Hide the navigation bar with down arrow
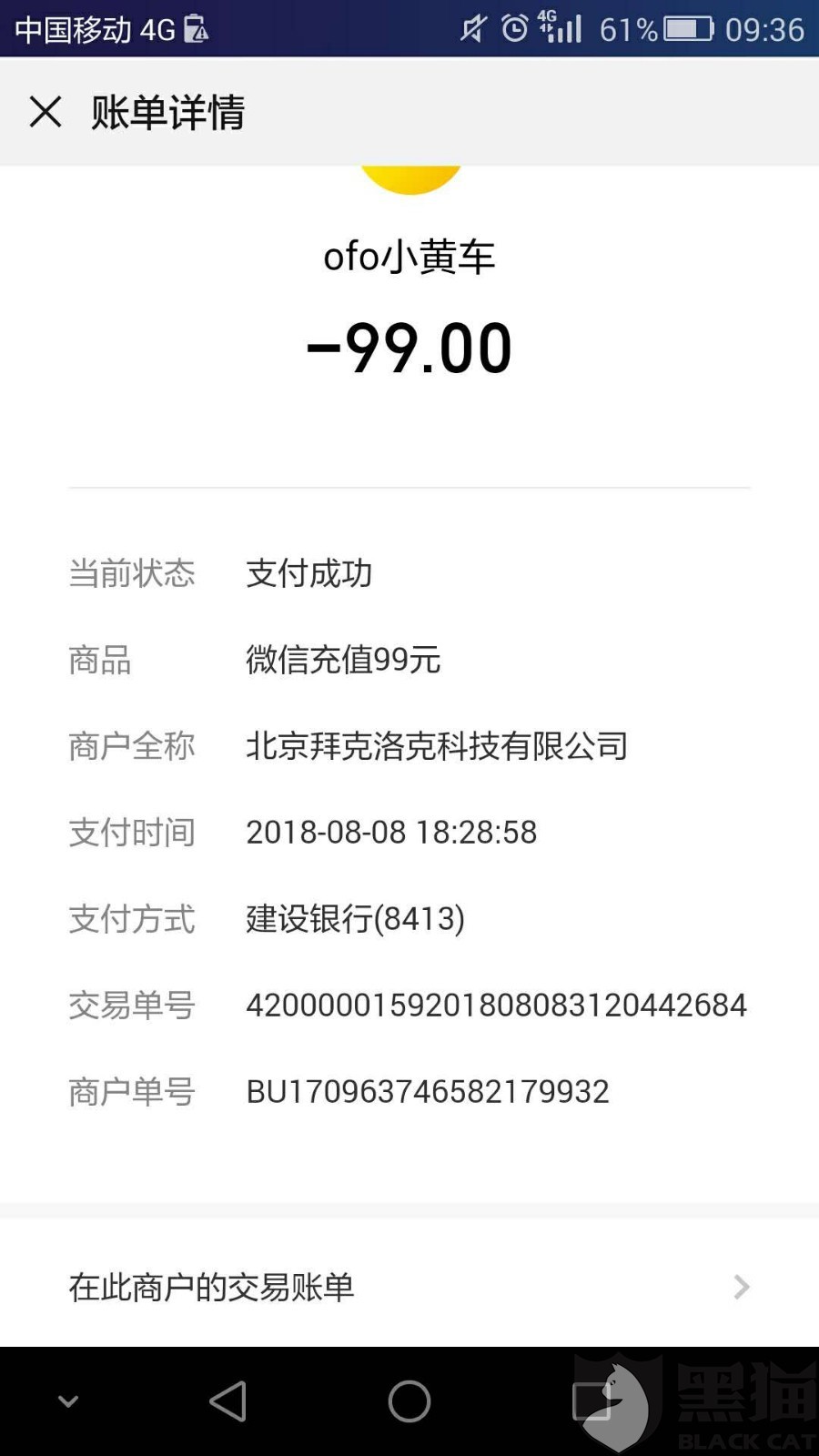Viewport: 819px width, 1456px height. pos(68,1401)
